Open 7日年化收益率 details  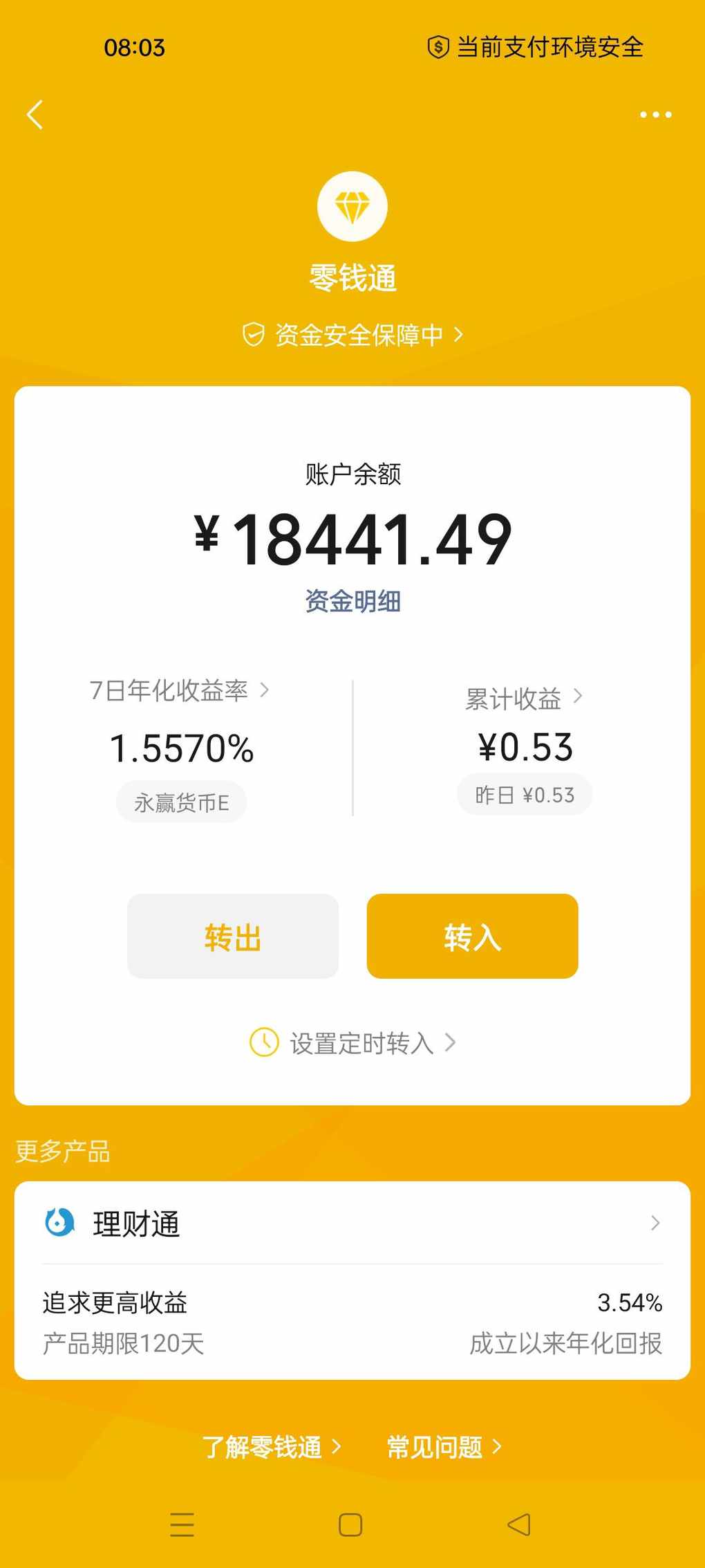coord(180,690)
